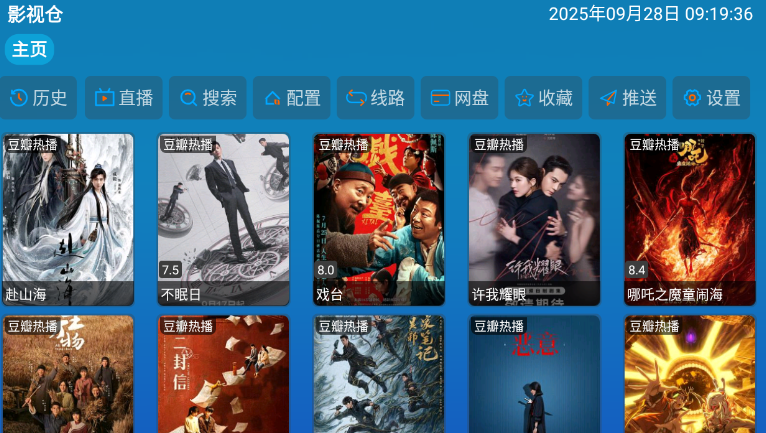Choose the 哪吒之魔童闹海 card
Viewport: 766px width, 433px height.
pos(690,219)
